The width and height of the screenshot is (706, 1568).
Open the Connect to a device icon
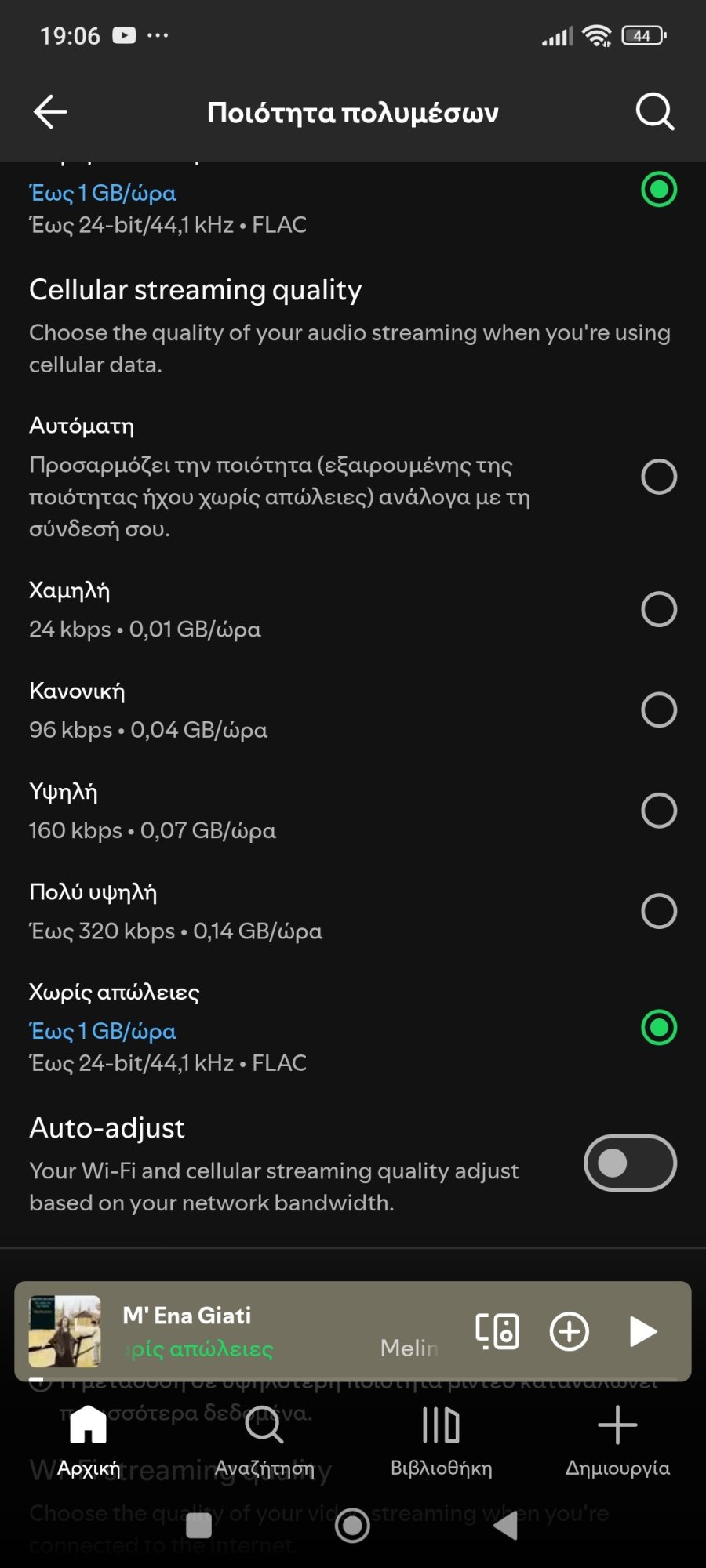point(498,1330)
